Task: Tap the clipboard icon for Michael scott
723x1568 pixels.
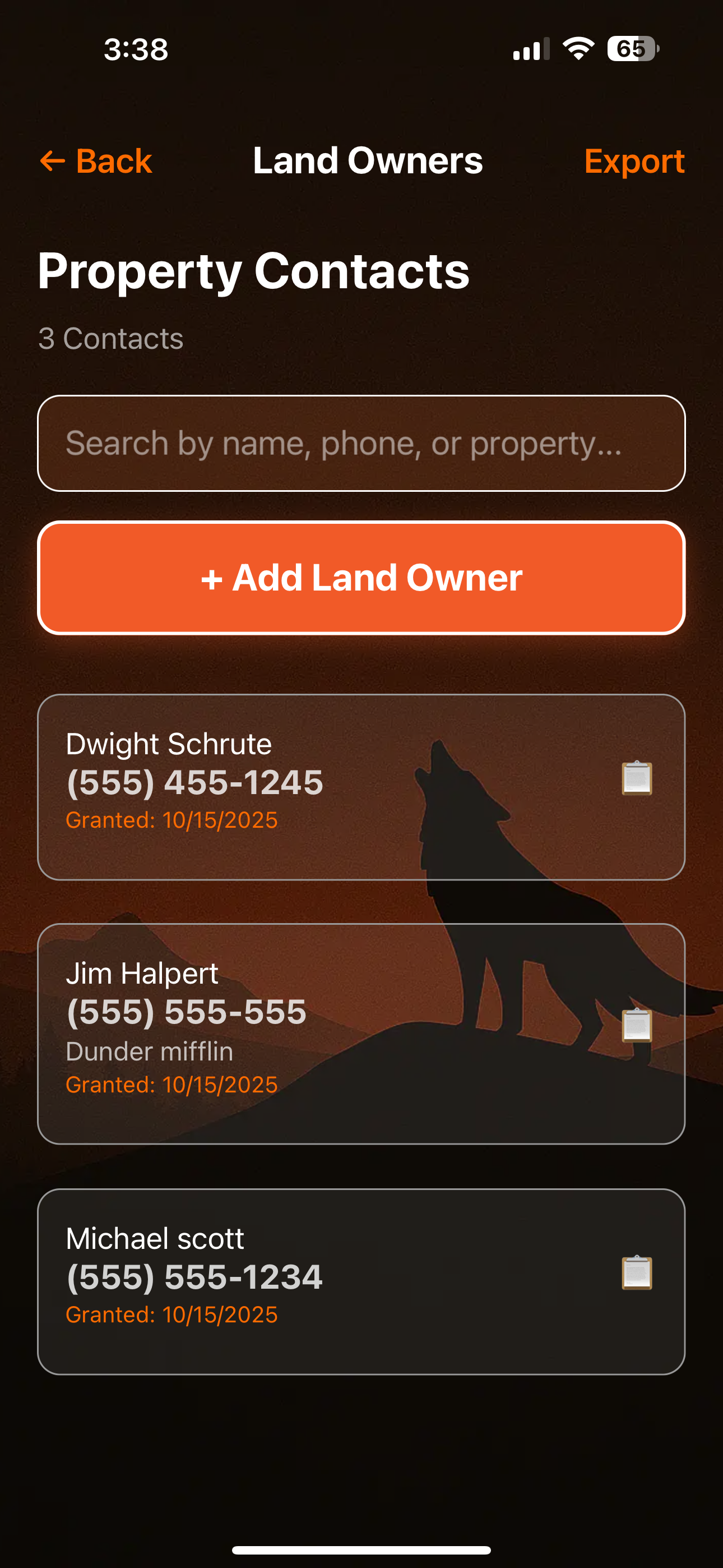Action: click(x=637, y=1272)
